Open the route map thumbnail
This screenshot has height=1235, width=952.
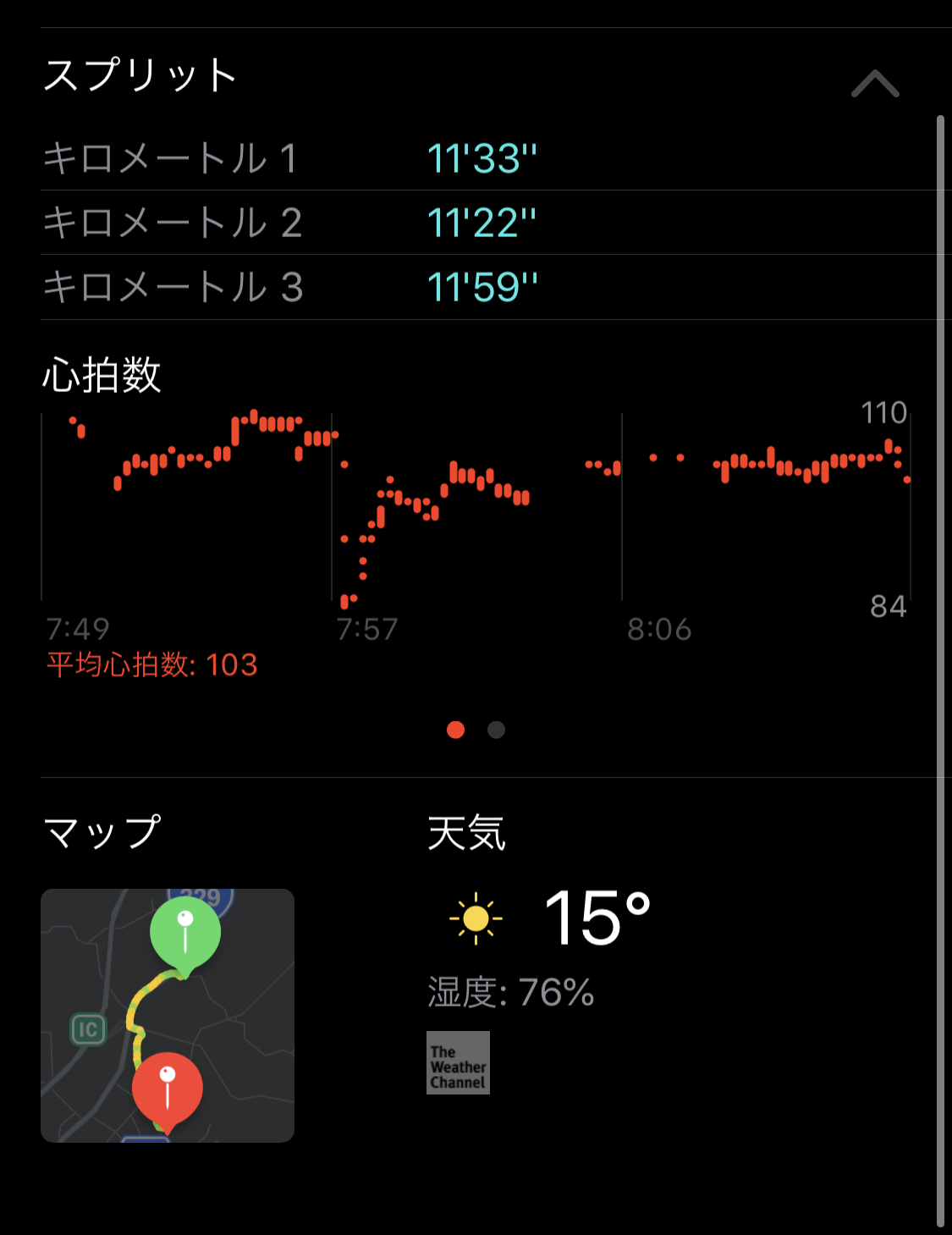(168, 1015)
